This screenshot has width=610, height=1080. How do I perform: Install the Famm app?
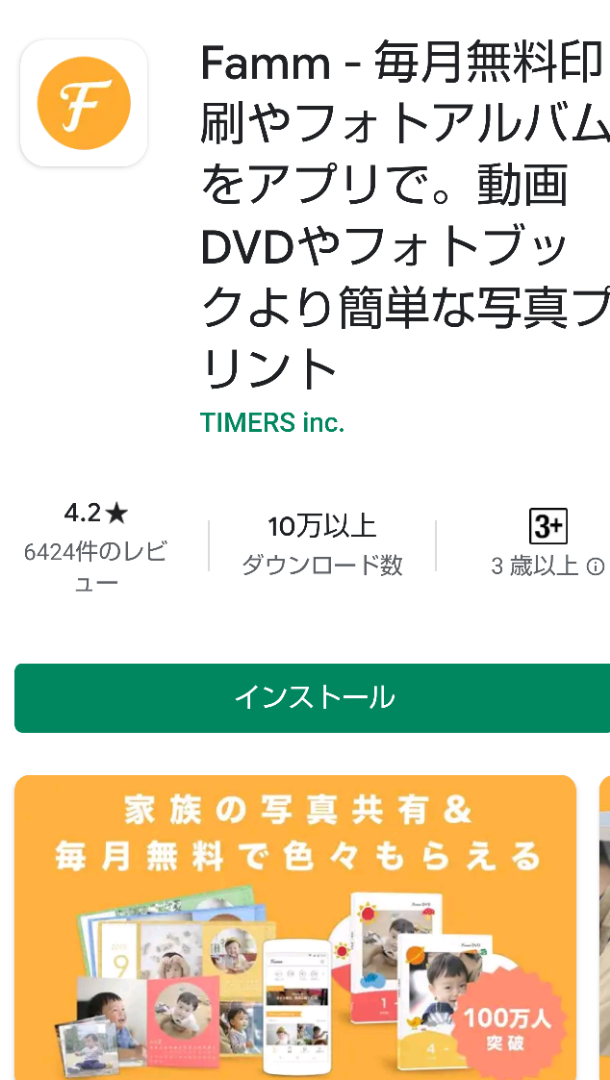[x=312, y=697]
